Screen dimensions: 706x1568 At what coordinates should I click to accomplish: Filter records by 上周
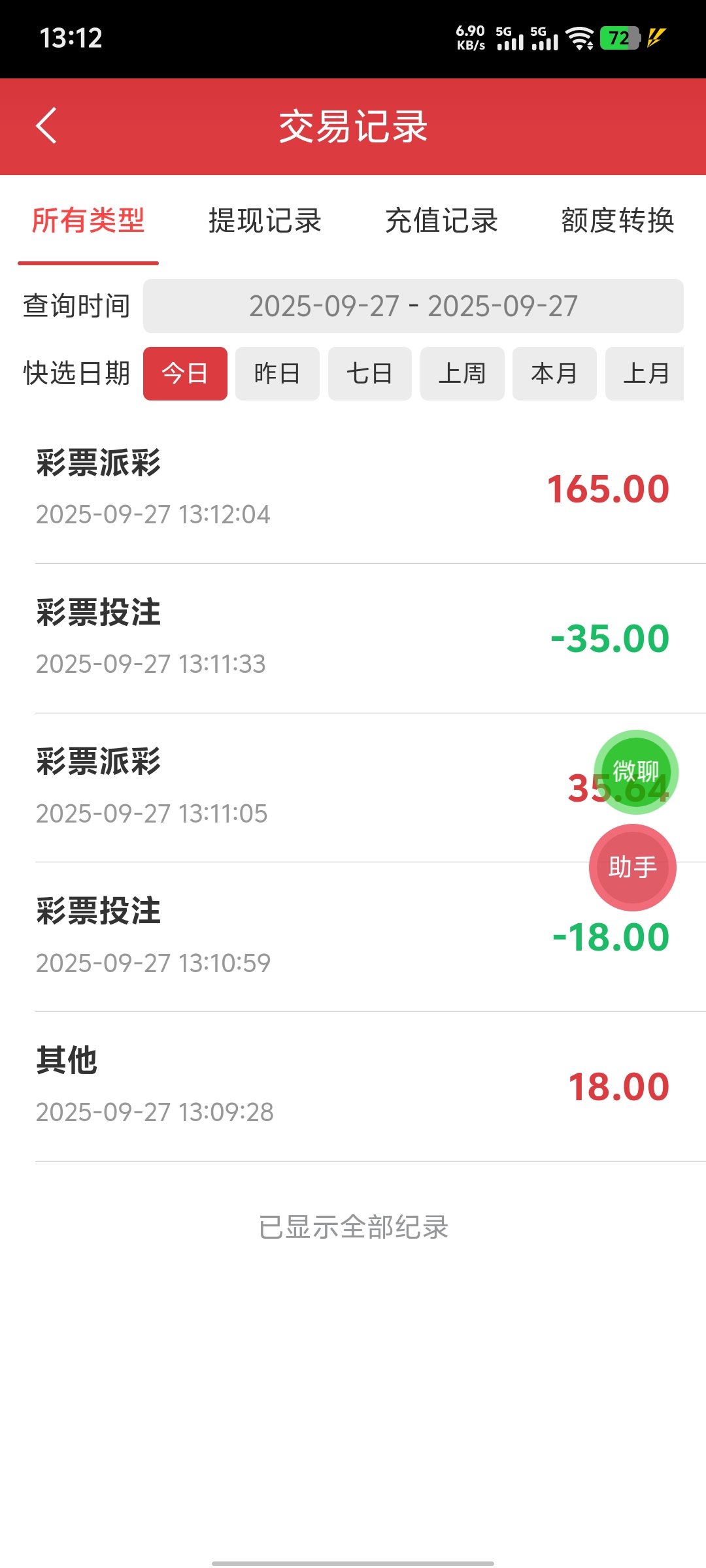click(462, 374)
